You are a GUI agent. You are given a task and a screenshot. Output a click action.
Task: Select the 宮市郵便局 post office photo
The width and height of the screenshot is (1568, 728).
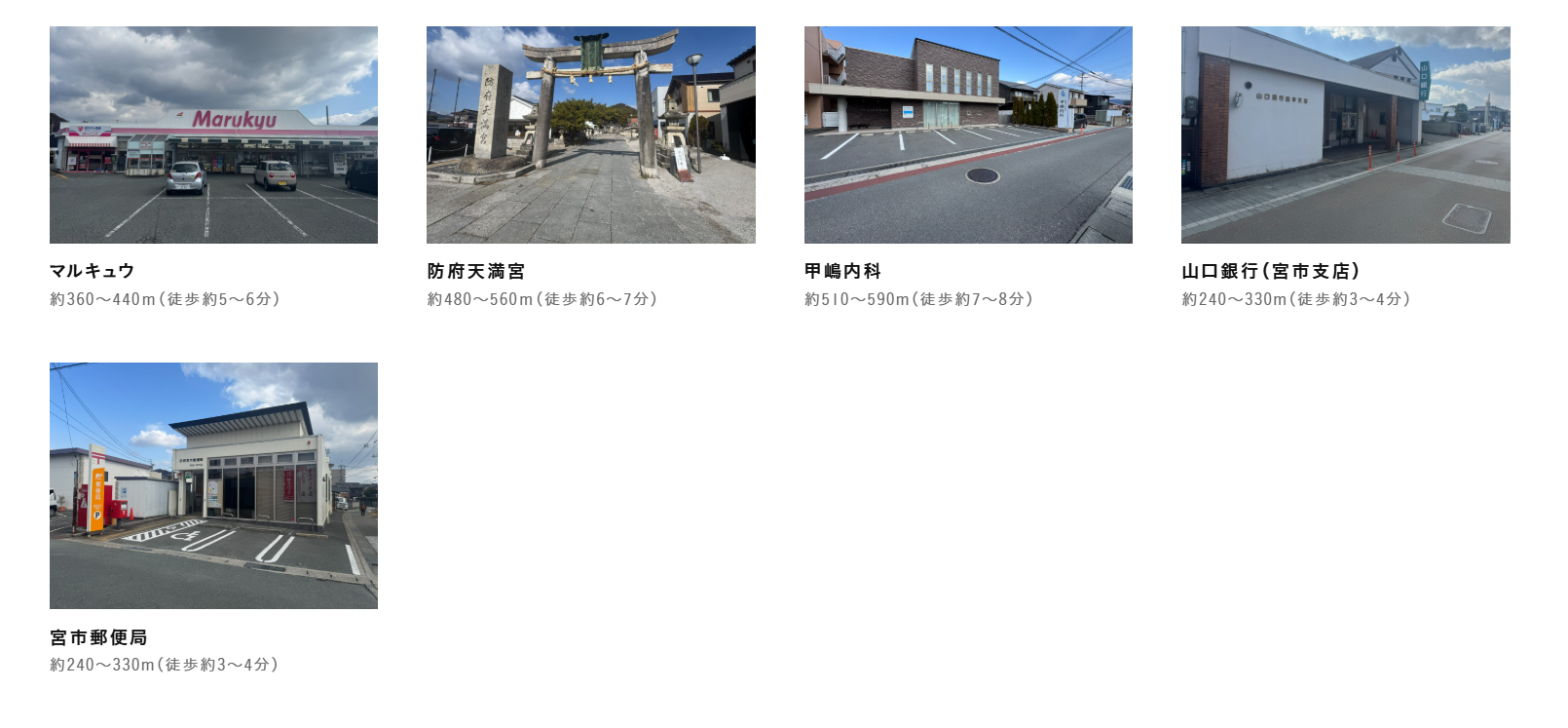click(x=213, y=485)
